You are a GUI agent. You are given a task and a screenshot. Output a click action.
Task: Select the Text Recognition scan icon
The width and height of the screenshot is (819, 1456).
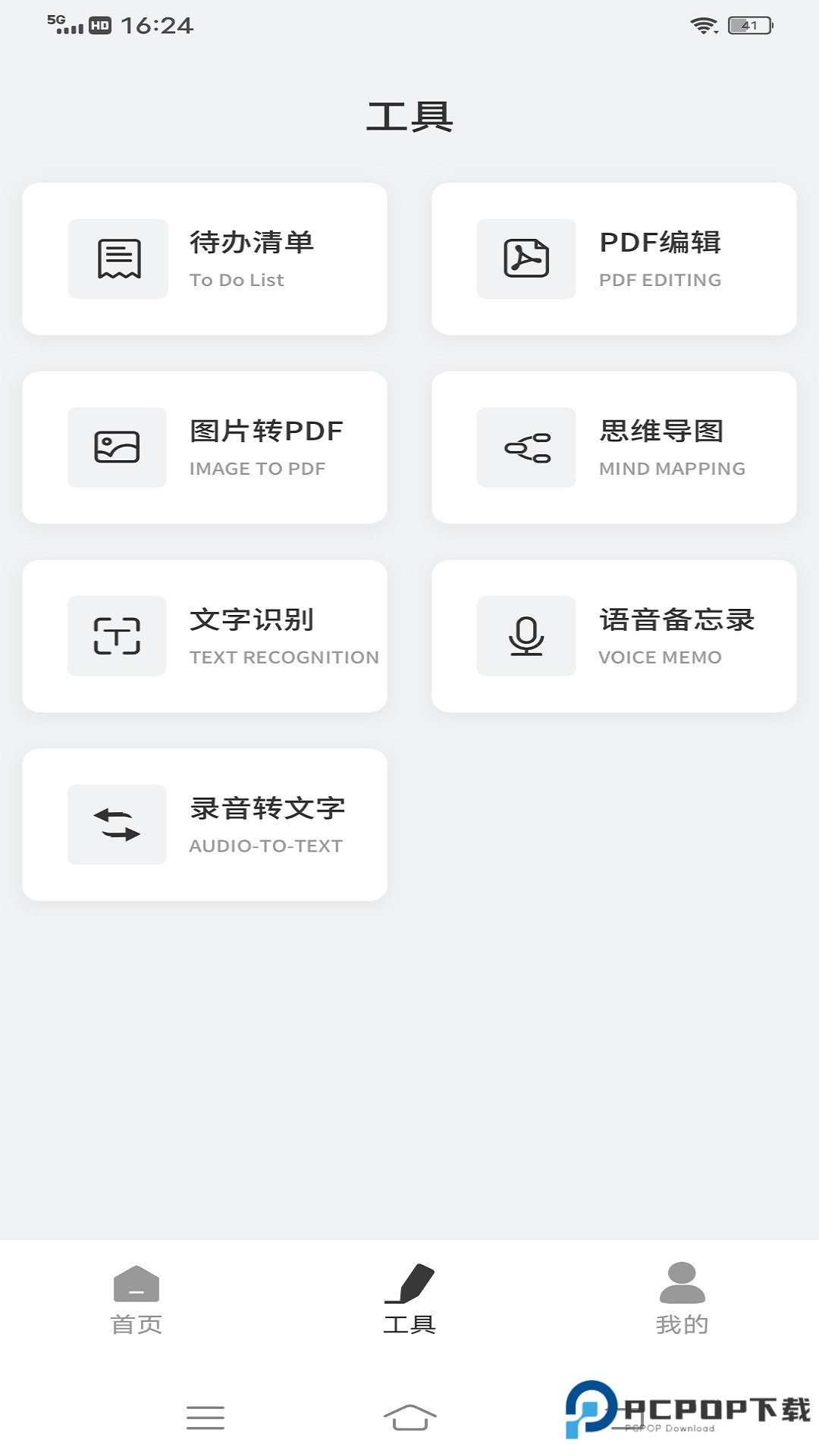pos(118,635)
